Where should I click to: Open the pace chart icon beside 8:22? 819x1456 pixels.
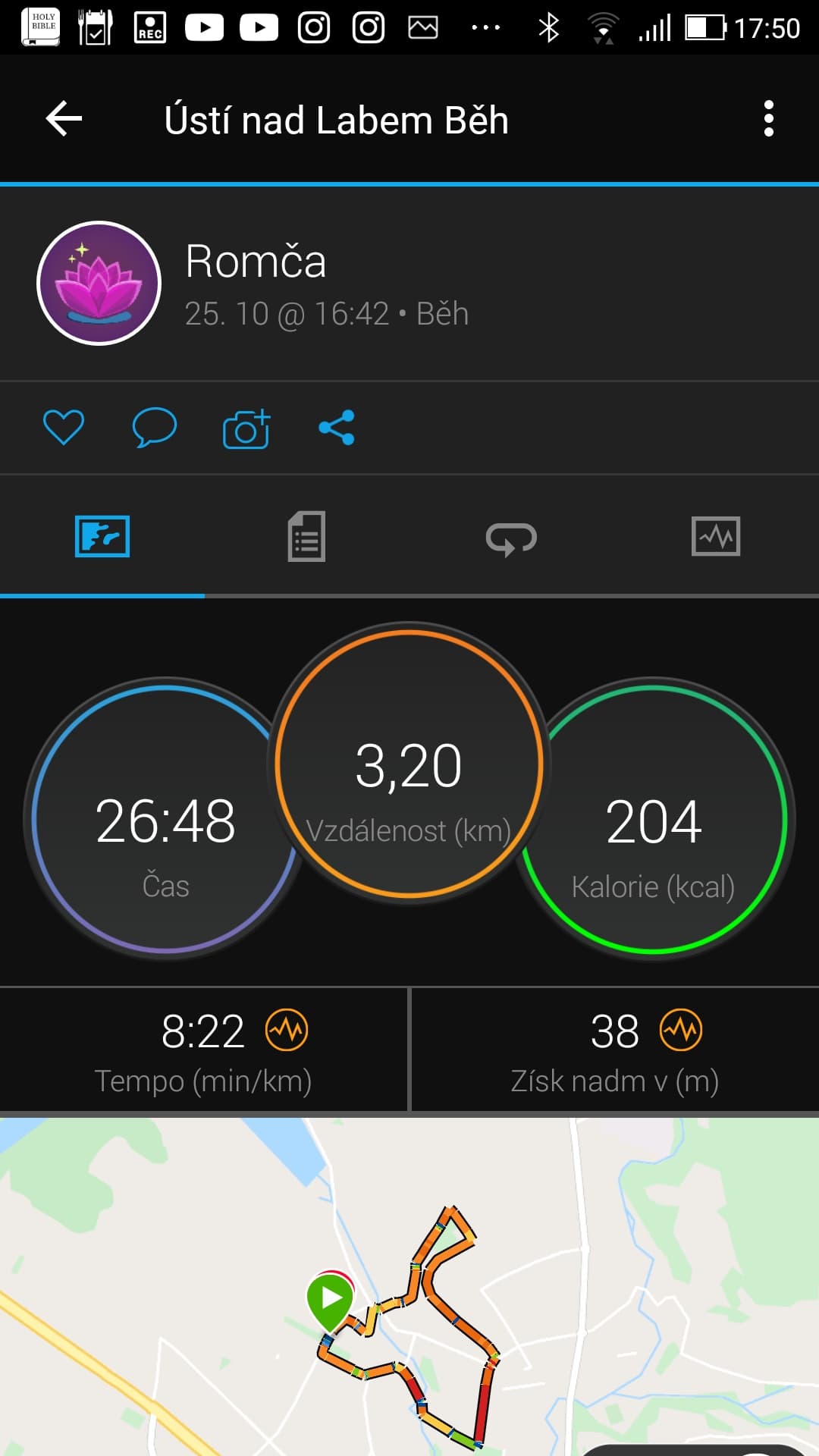pos(287,1030)
